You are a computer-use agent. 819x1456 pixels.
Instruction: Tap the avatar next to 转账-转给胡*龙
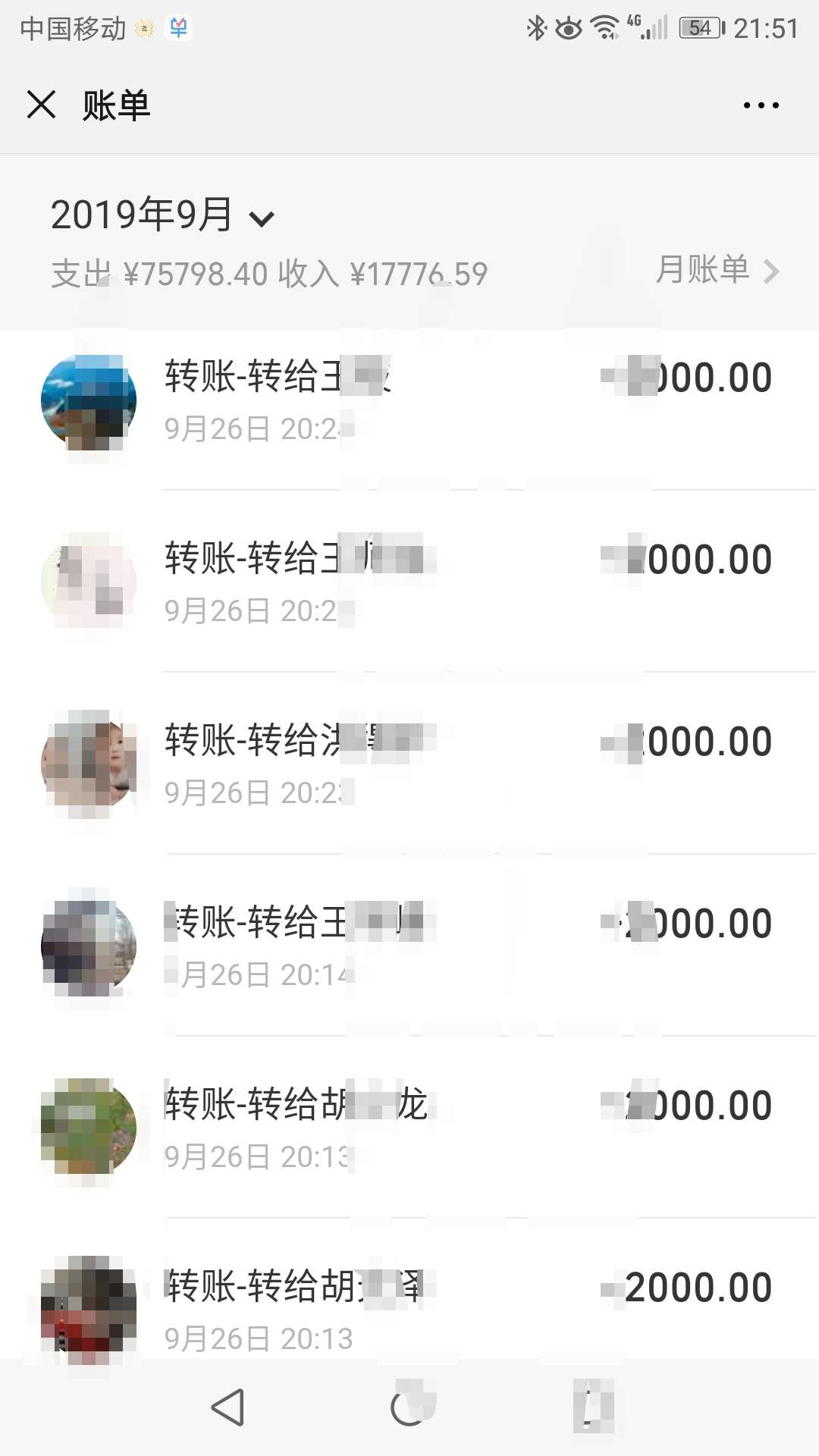pyautogui.click(x=89, y=1130)
